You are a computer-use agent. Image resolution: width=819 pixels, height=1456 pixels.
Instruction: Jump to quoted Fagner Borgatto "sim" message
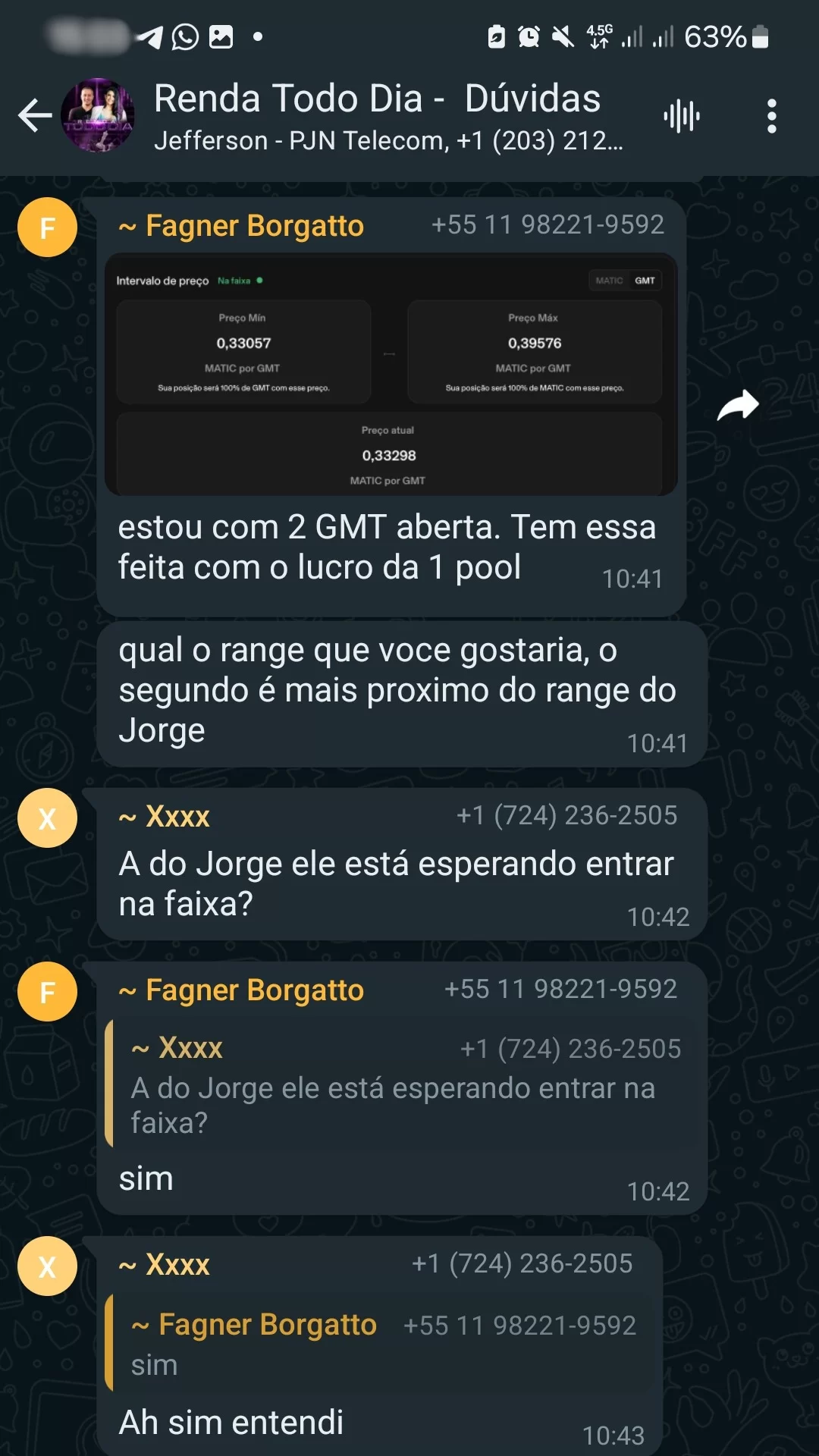379,1344
